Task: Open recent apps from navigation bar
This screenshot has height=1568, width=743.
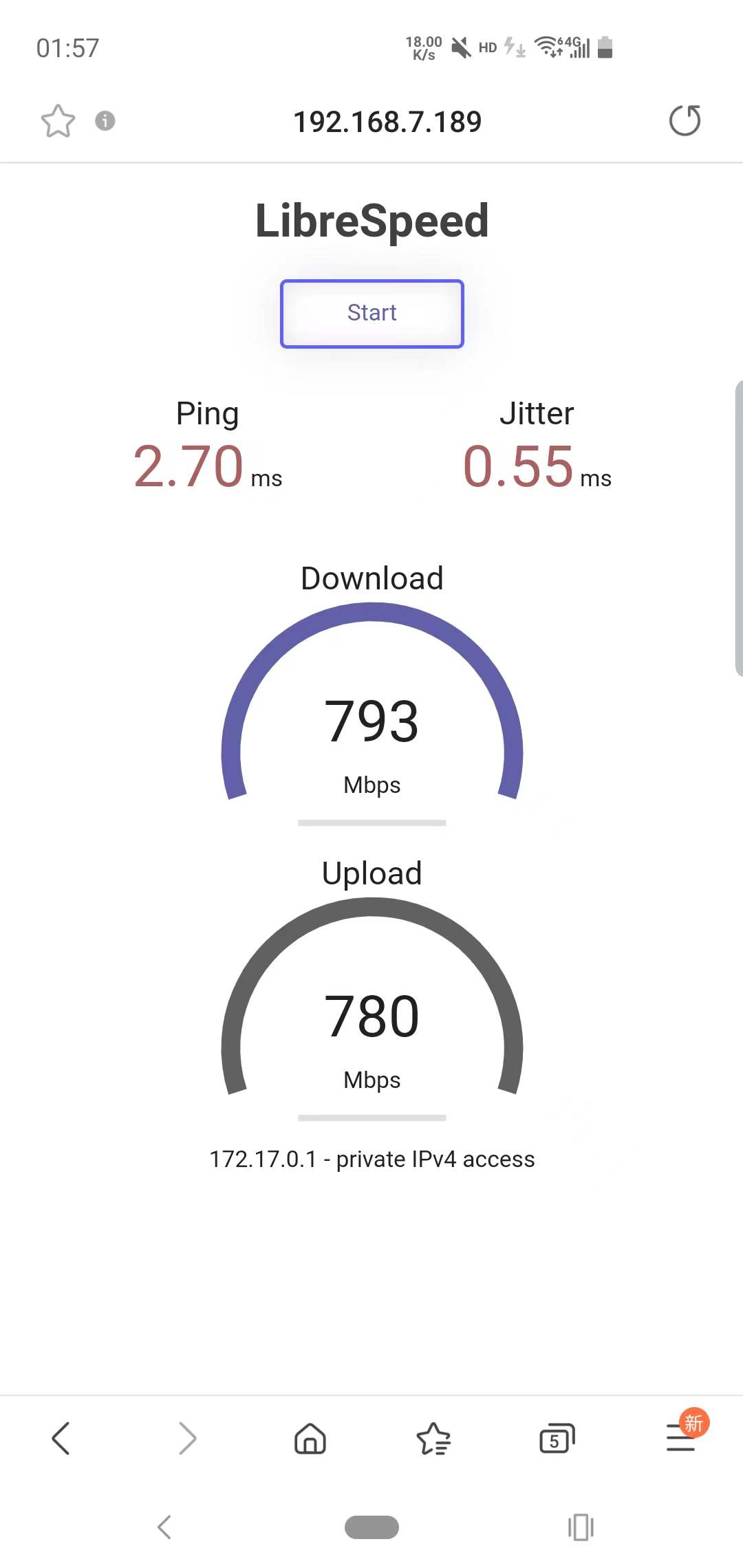Action: tap(581, 1527)
